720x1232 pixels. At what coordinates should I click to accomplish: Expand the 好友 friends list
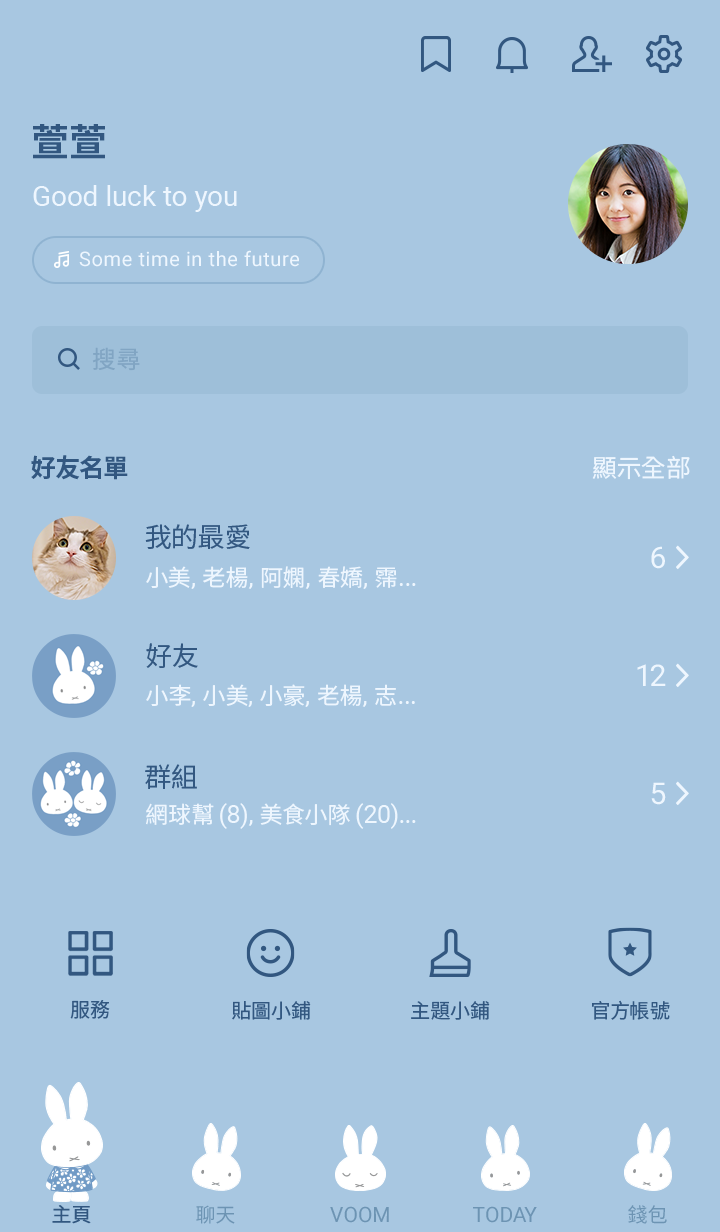(360, 676)
